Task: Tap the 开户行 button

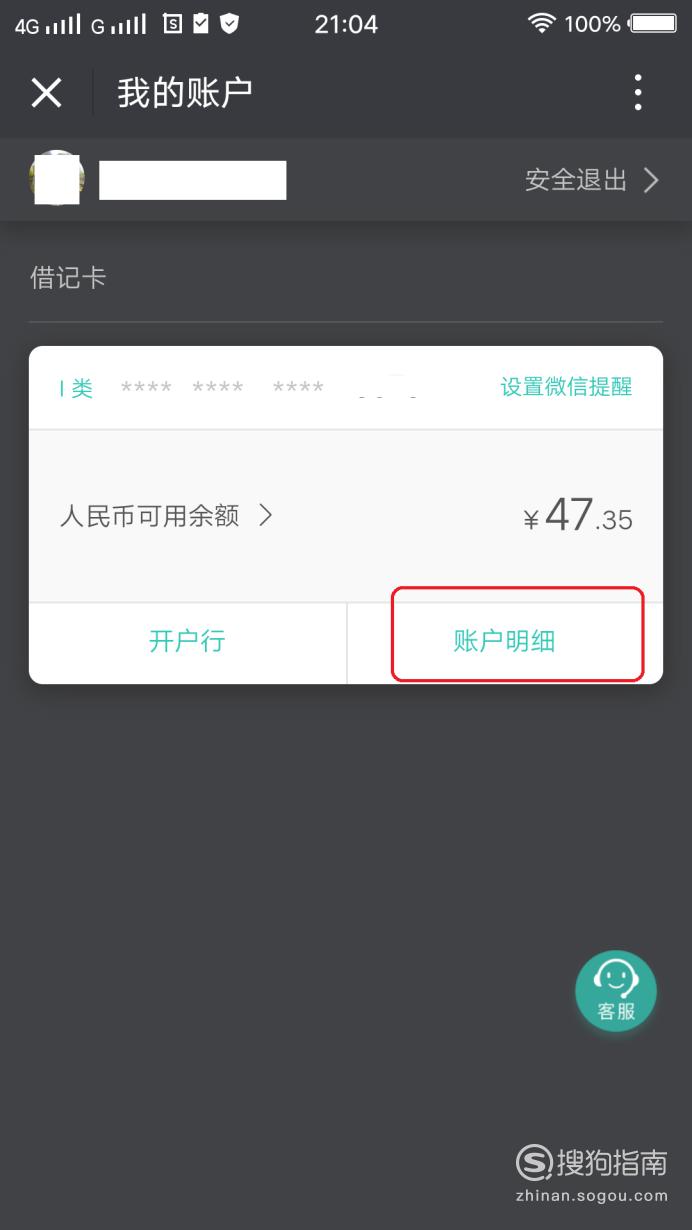Action: pos(187,642)
